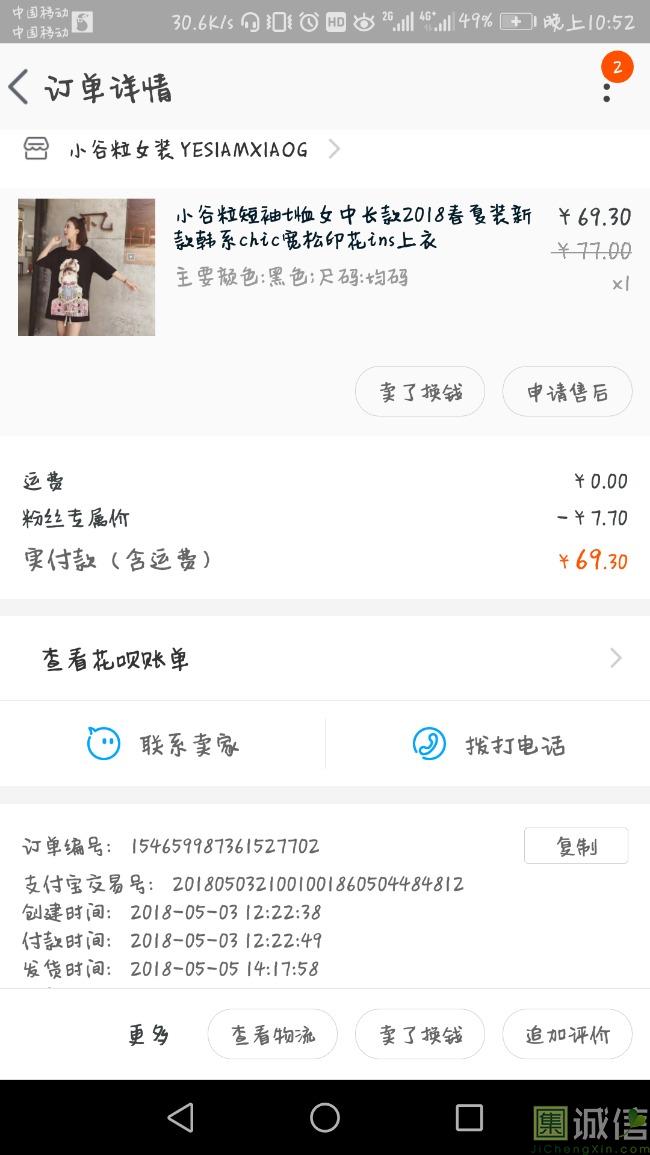
Task: Copy the order number with 复制
Action: (x=576, y=846)
